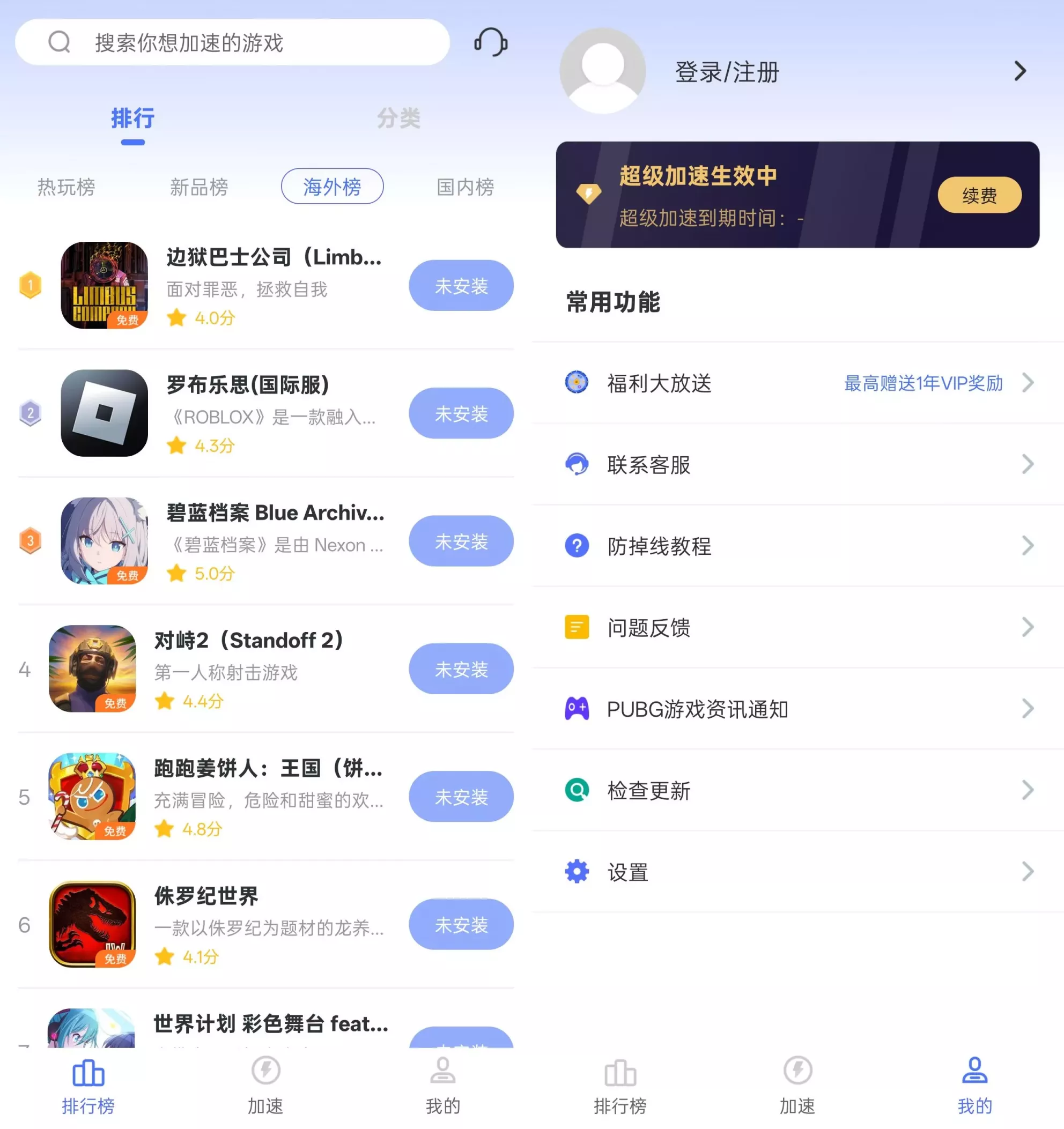Screen dimensions: 1064x1129
Task: Open 登录/注册 login page
Action: coord(727,72)
